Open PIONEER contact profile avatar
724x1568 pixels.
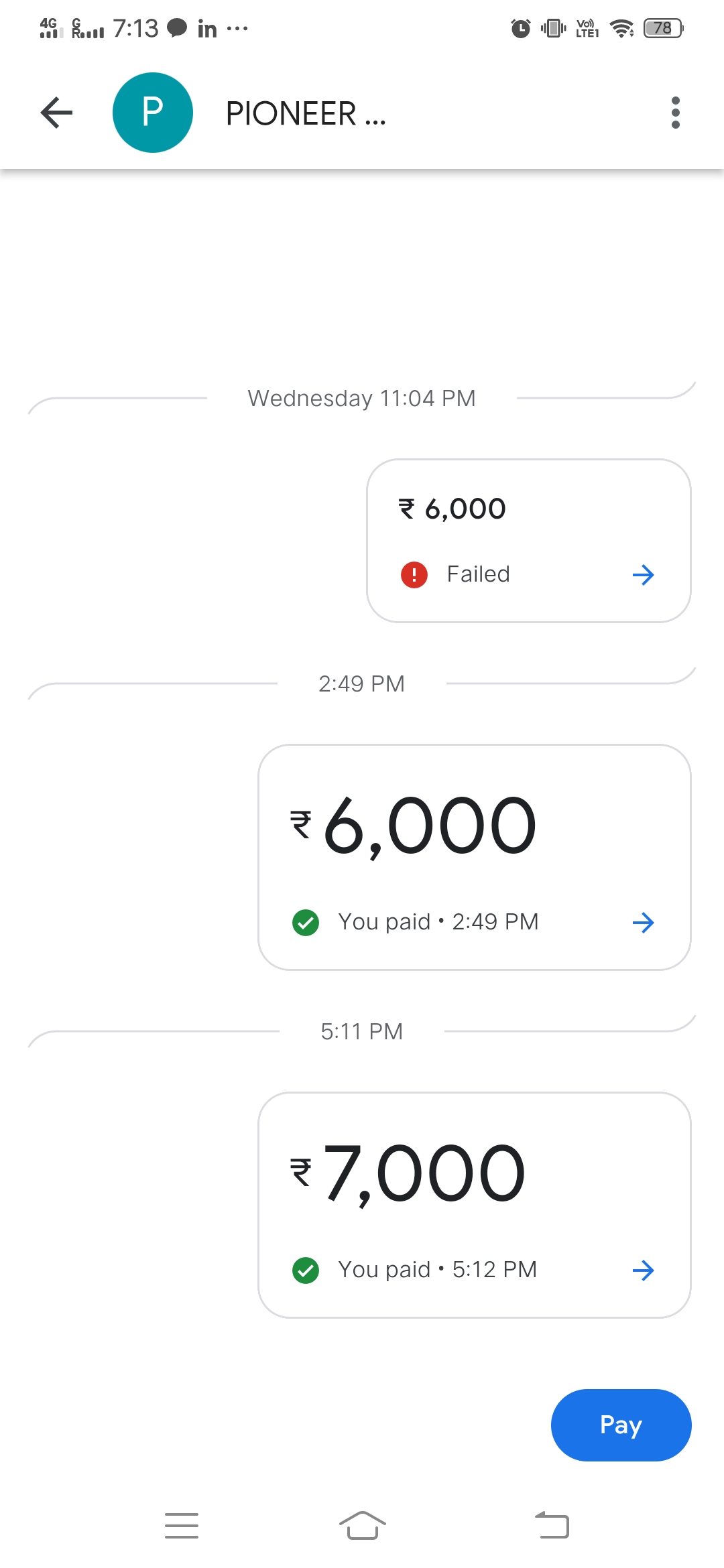(153, 113)
